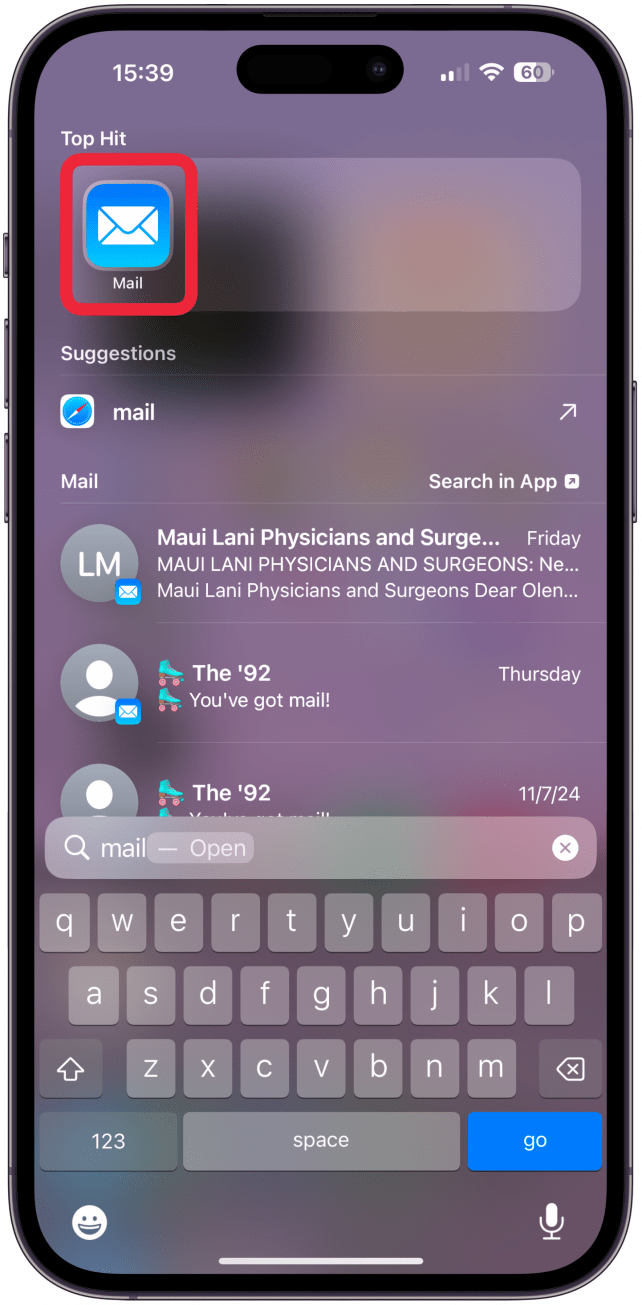This screenshot has height=1305, width=642.
Task: Open the Safari suggestion for mail
Action: (320, 412)
